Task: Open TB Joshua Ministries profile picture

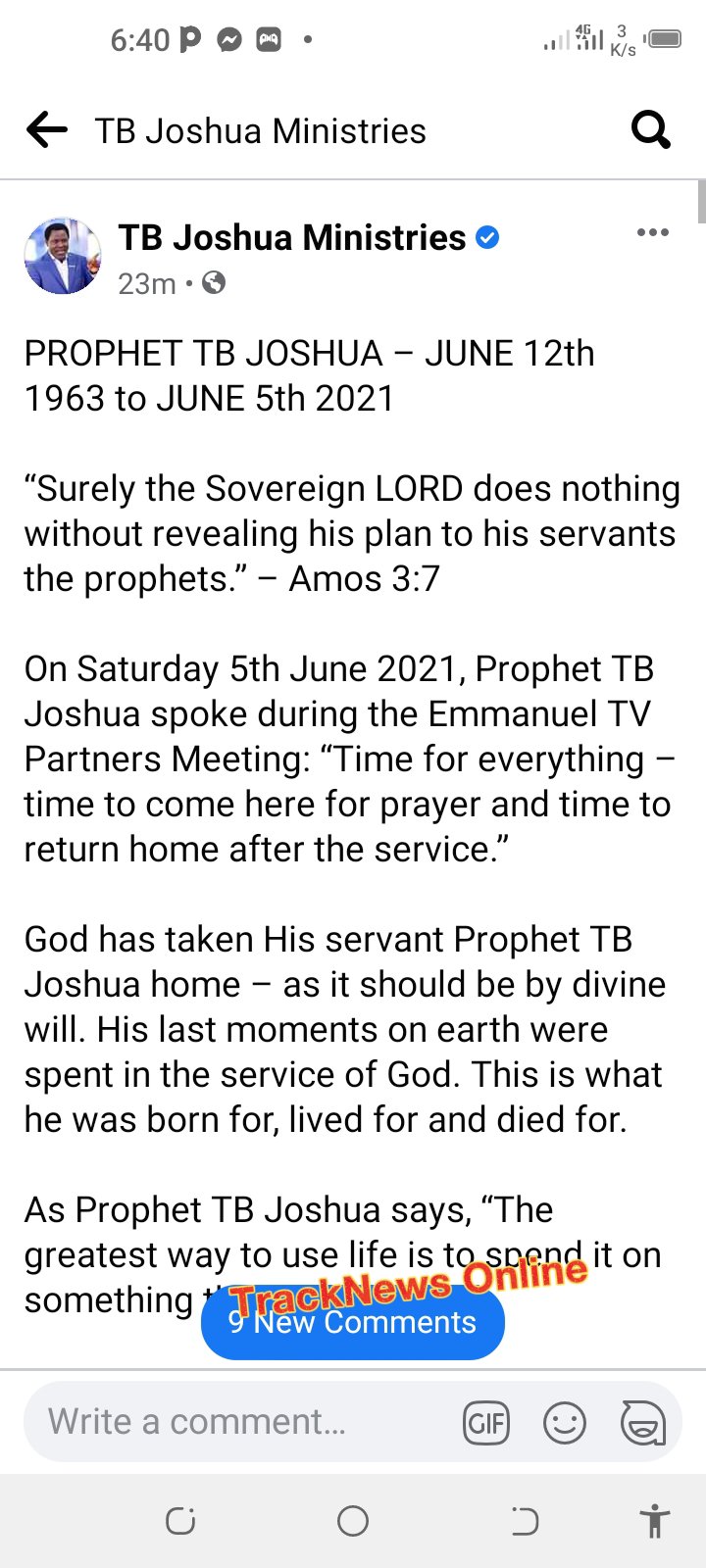Action: [62, 257]
